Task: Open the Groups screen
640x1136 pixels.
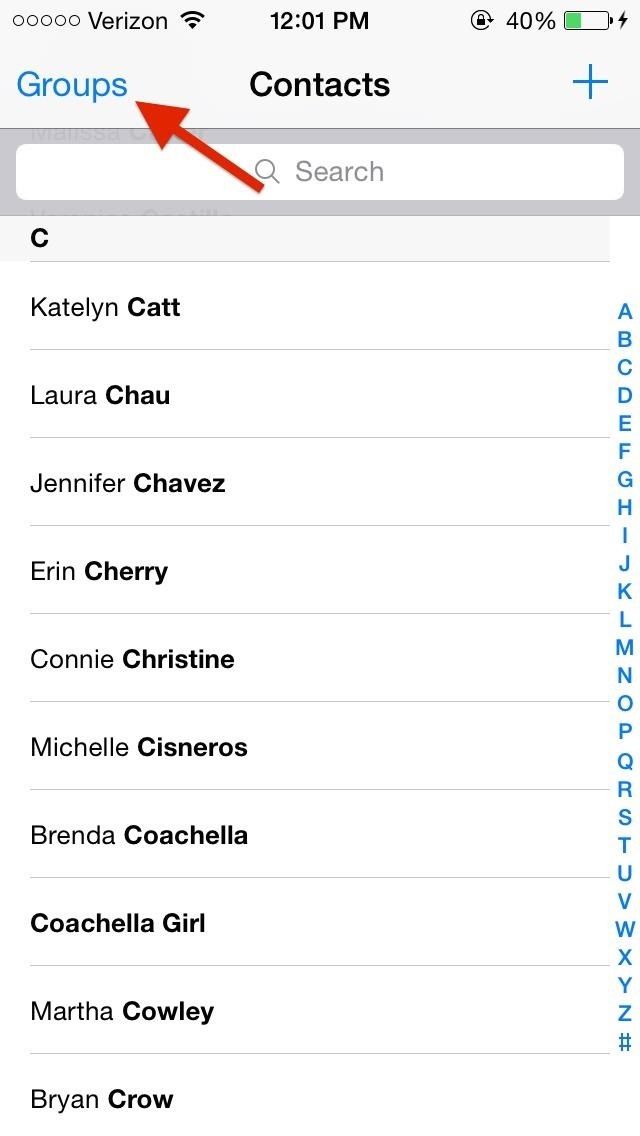Action: pyautogui.click(x=72, y=85)
